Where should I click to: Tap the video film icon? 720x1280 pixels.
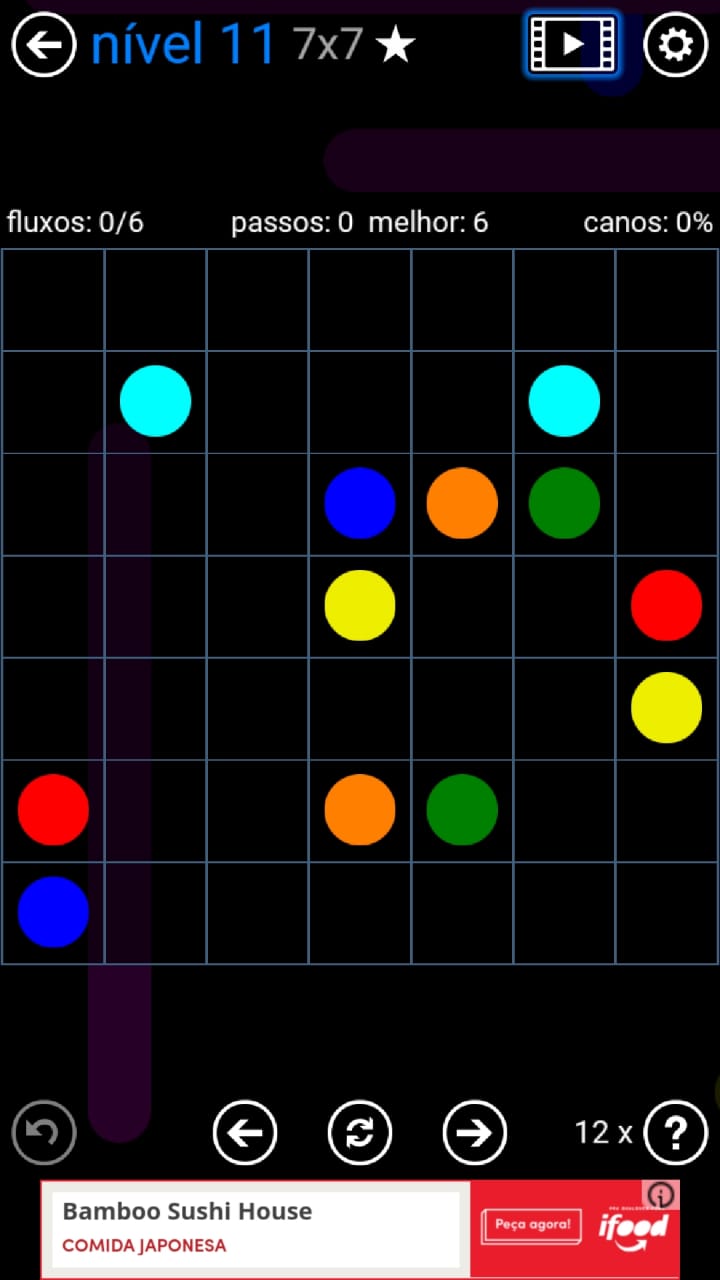tap(572, 44)
